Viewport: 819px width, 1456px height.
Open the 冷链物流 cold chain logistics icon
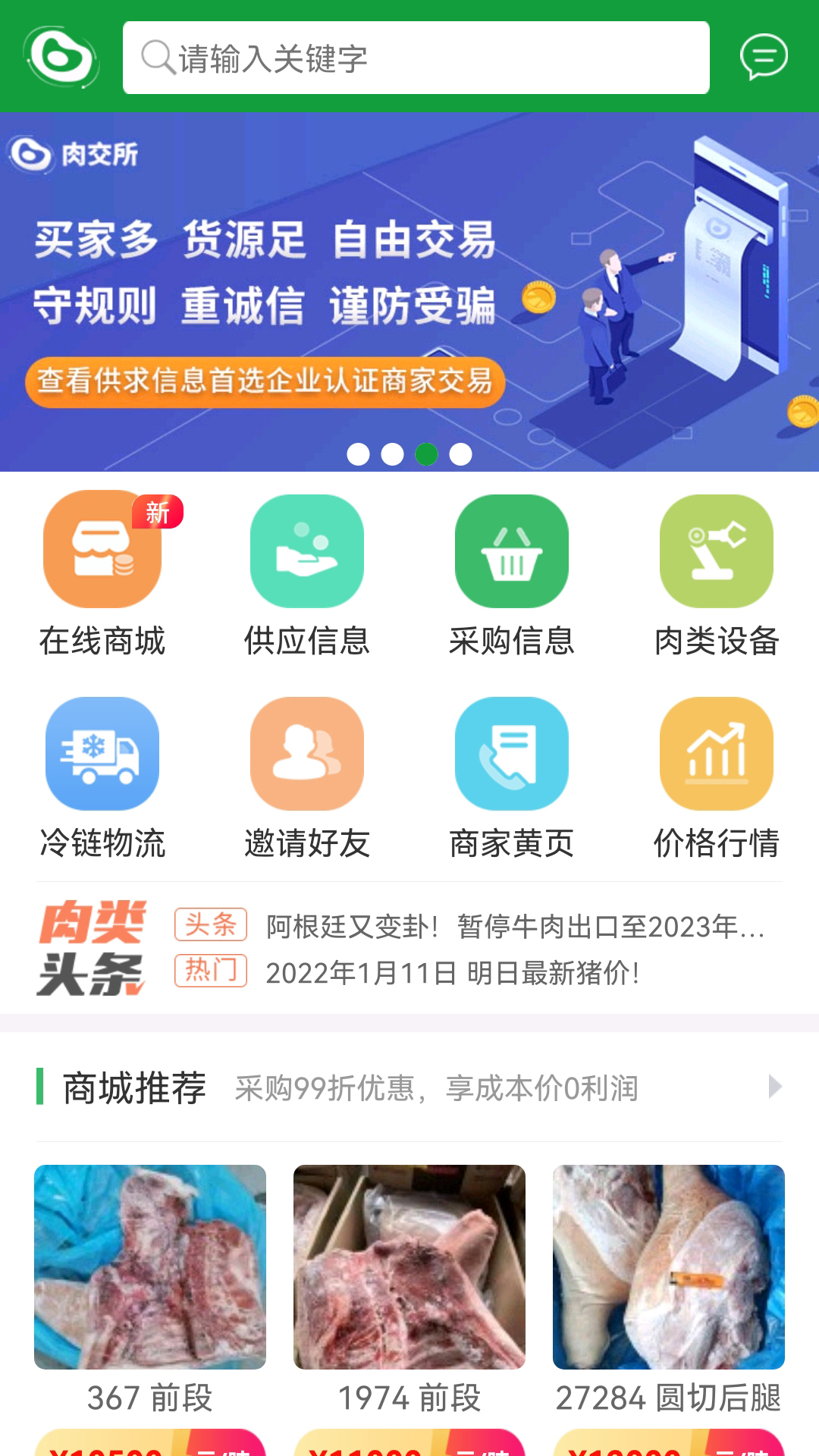[x=102, y=753]
